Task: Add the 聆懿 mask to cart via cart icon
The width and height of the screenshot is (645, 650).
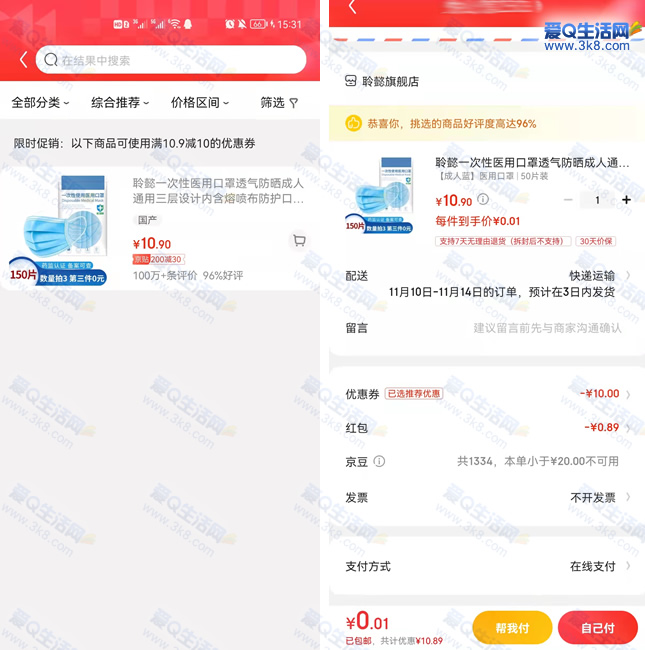Action: [x=298, y=241]
